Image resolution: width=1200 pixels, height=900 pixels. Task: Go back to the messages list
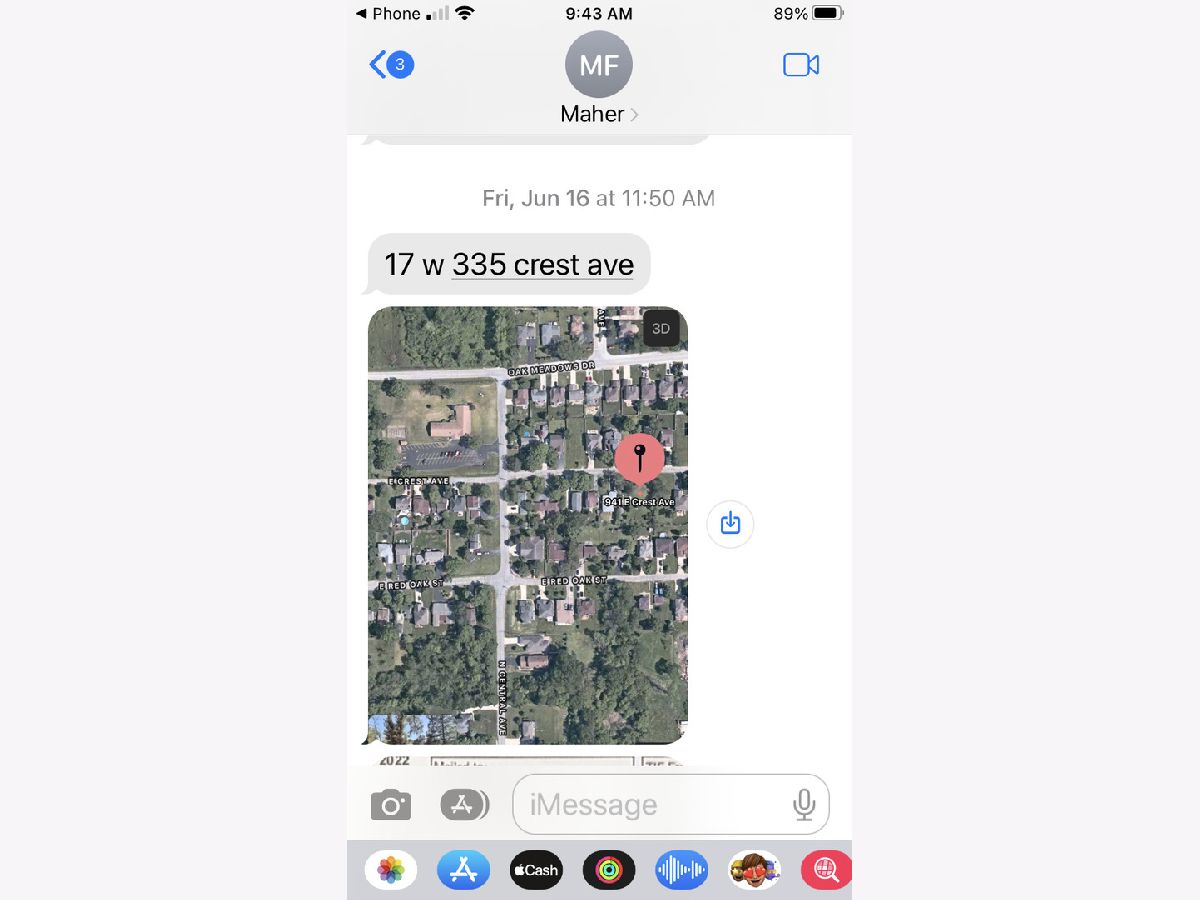click(x=390, y=66)
